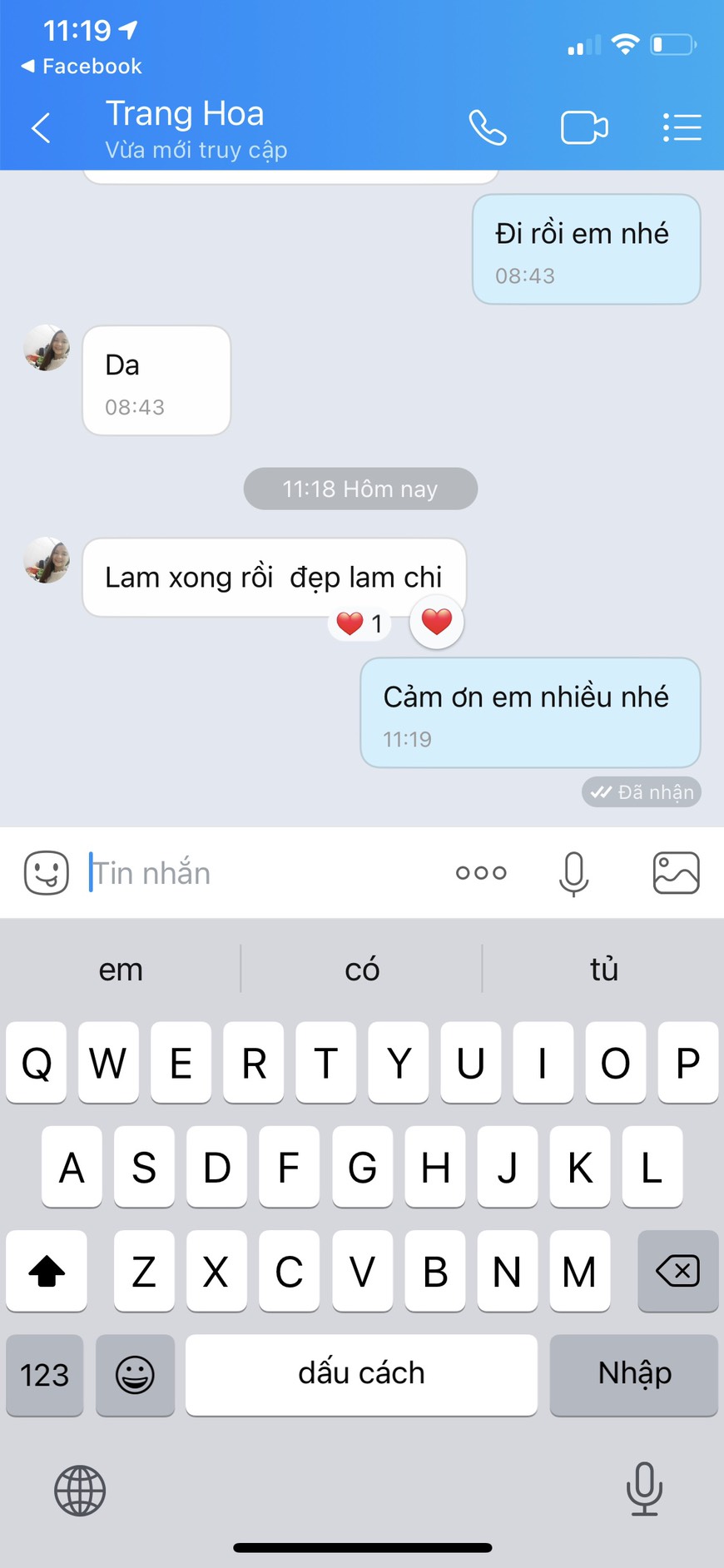The image size is (724, 1568).
Task: Choose the keyboard suggestion "em"
Action: [x=121, y=970]
